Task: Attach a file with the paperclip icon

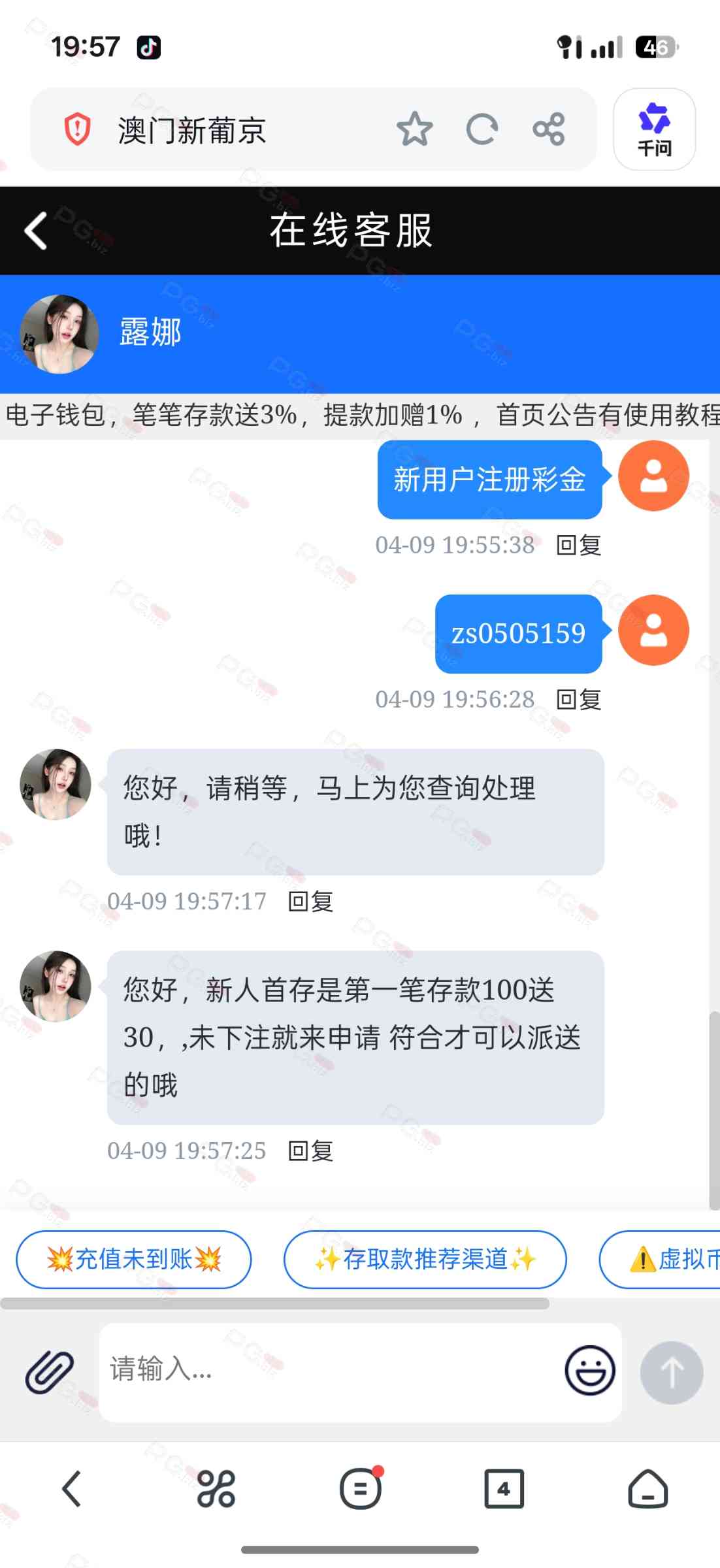Action: coord(49,1372)
